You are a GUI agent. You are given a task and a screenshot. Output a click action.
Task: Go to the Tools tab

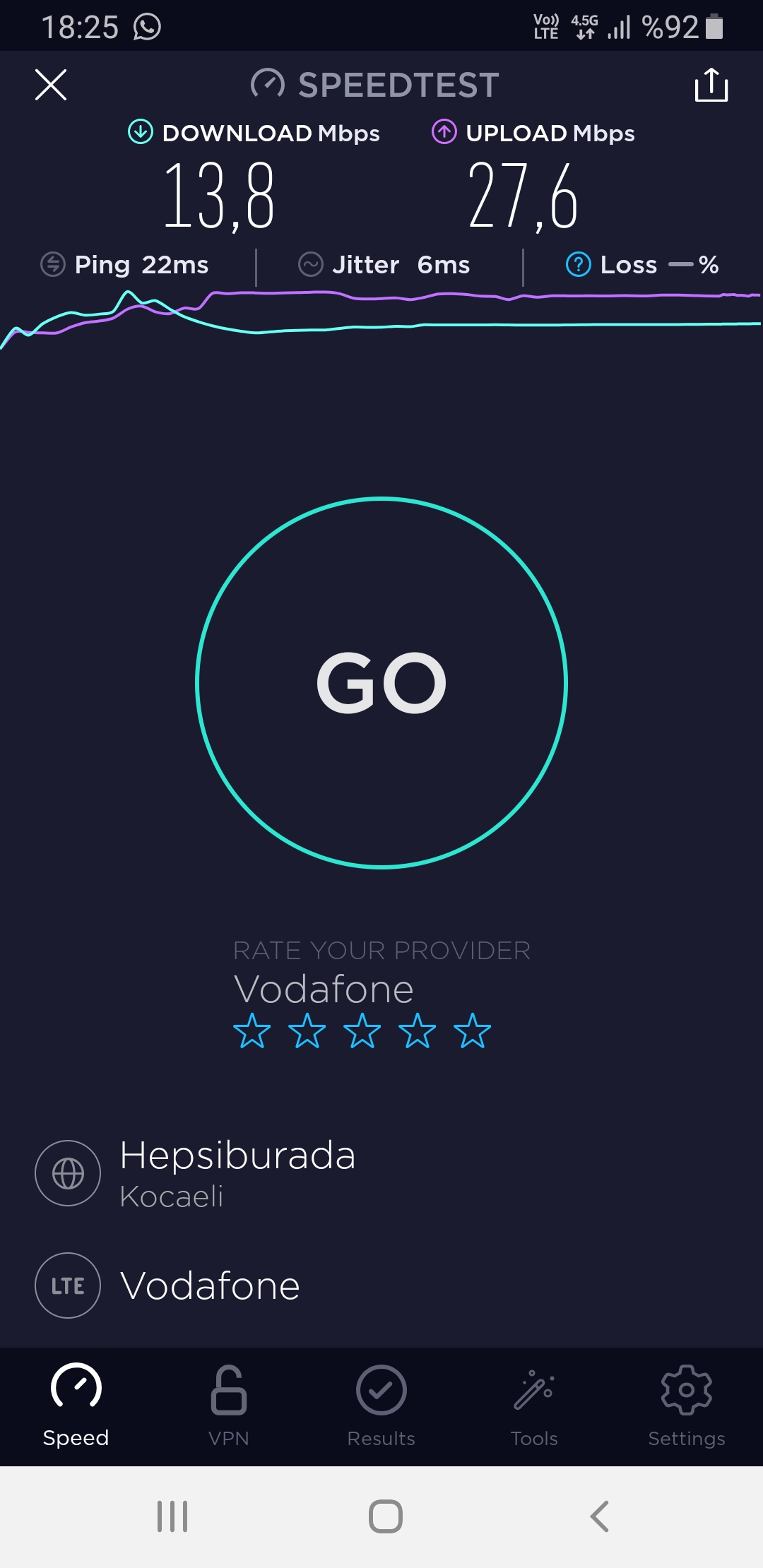coord(534,1407)
